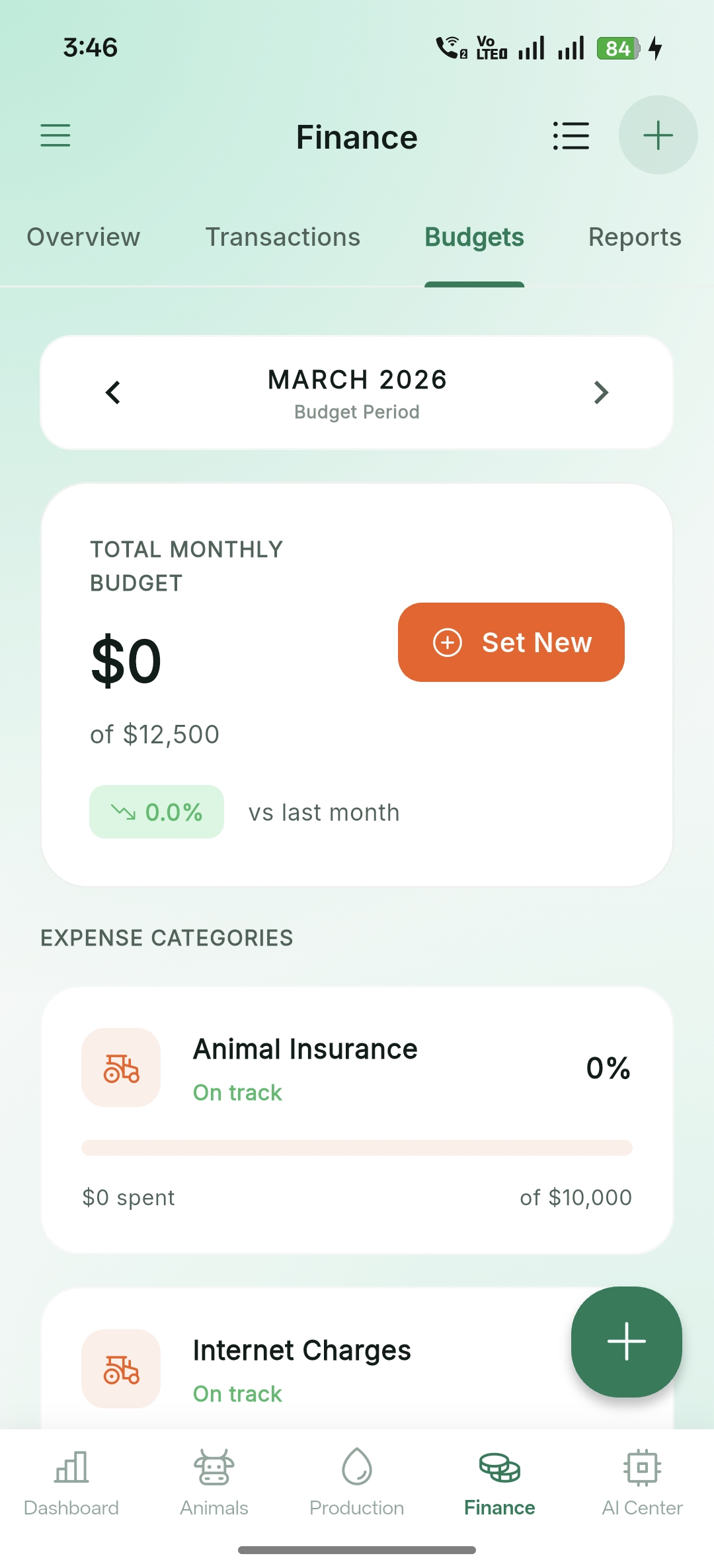714x1568 pixels.
Task: Open the list view icon in top bar
Action: [571, 135]
